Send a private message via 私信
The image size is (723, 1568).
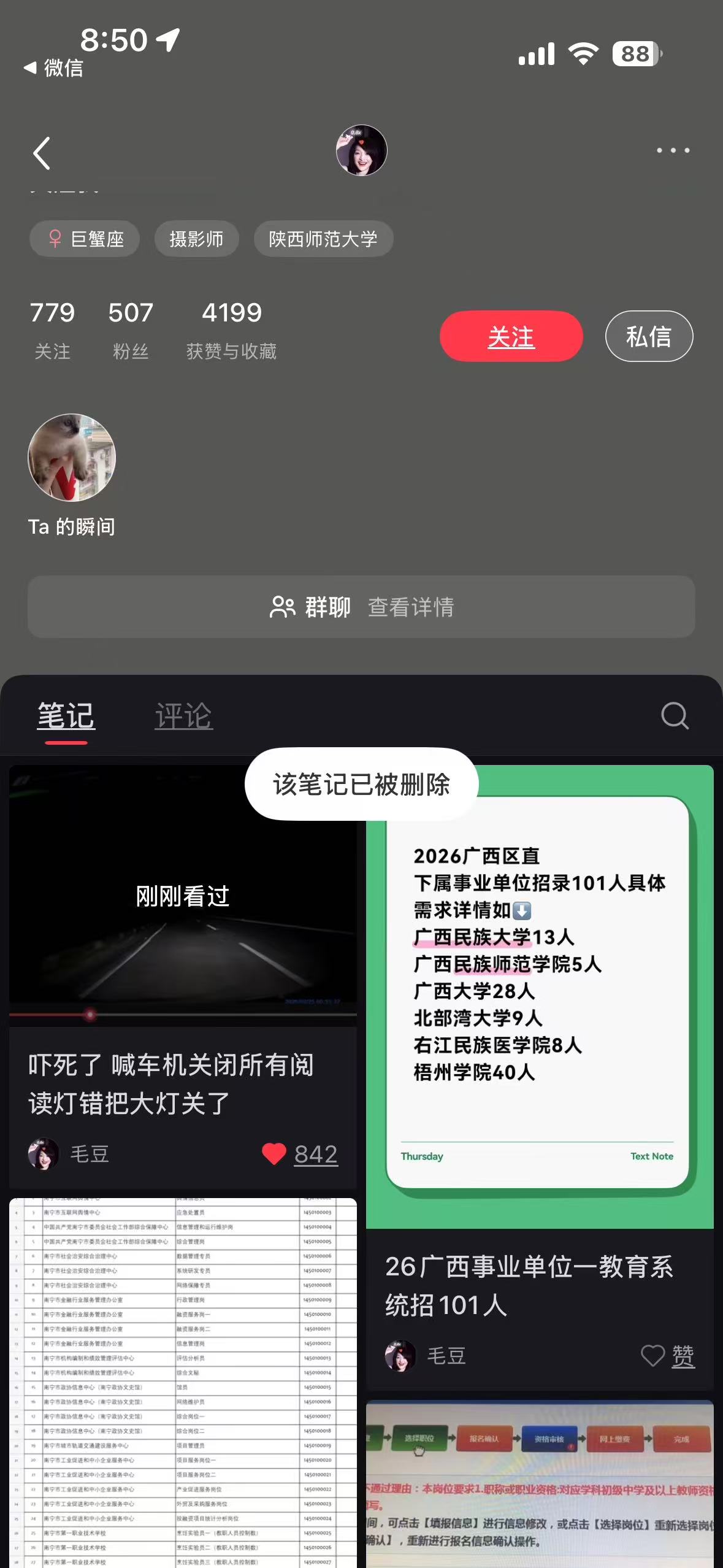(x=649, y=336)
